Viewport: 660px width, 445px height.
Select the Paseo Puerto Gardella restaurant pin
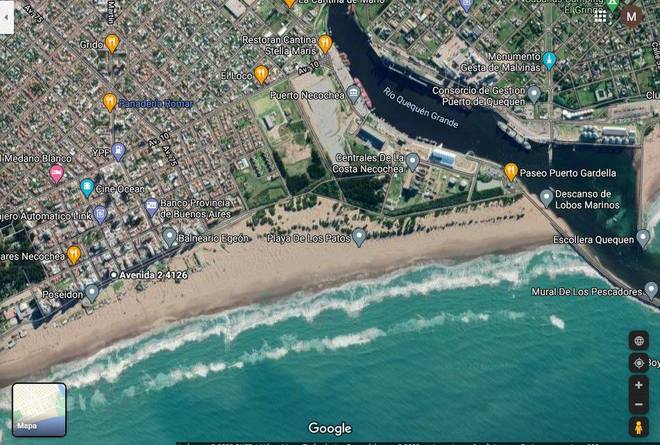click(511, 172)
